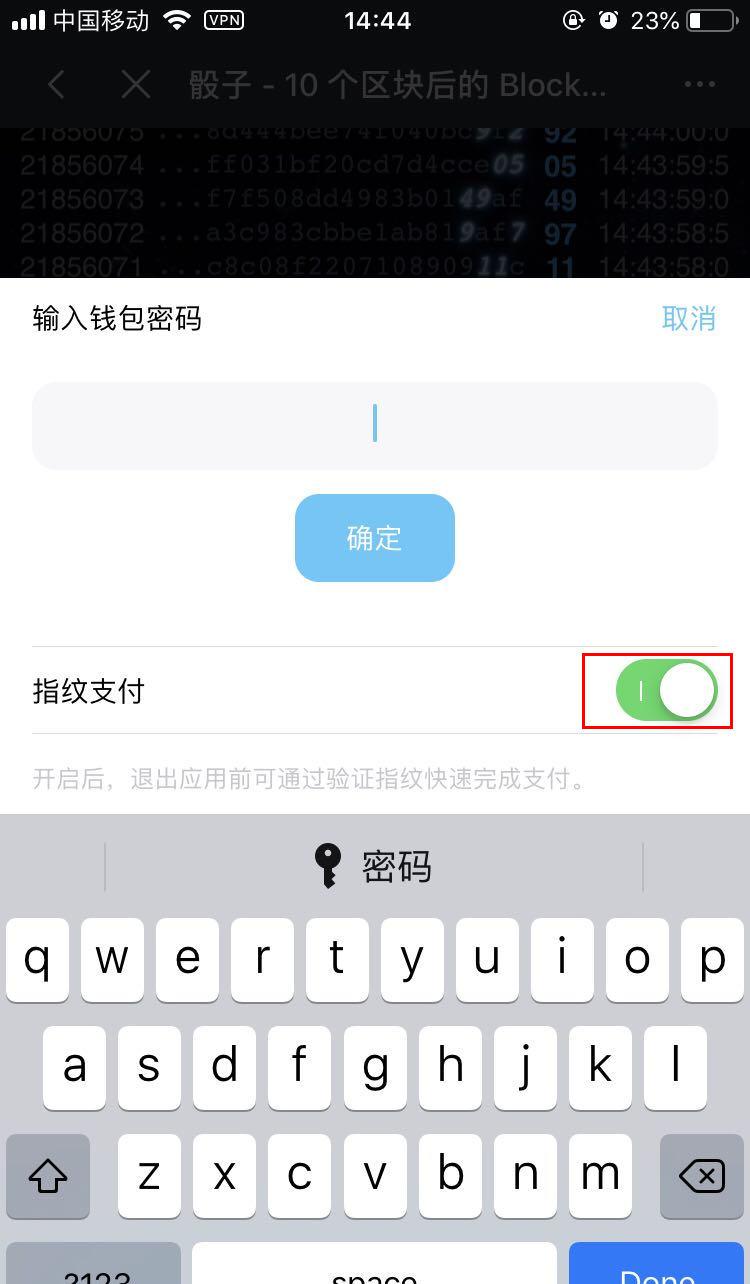
Task: Focus the wallet password input field
Action: pyautogui.click(x=374, y=425)
